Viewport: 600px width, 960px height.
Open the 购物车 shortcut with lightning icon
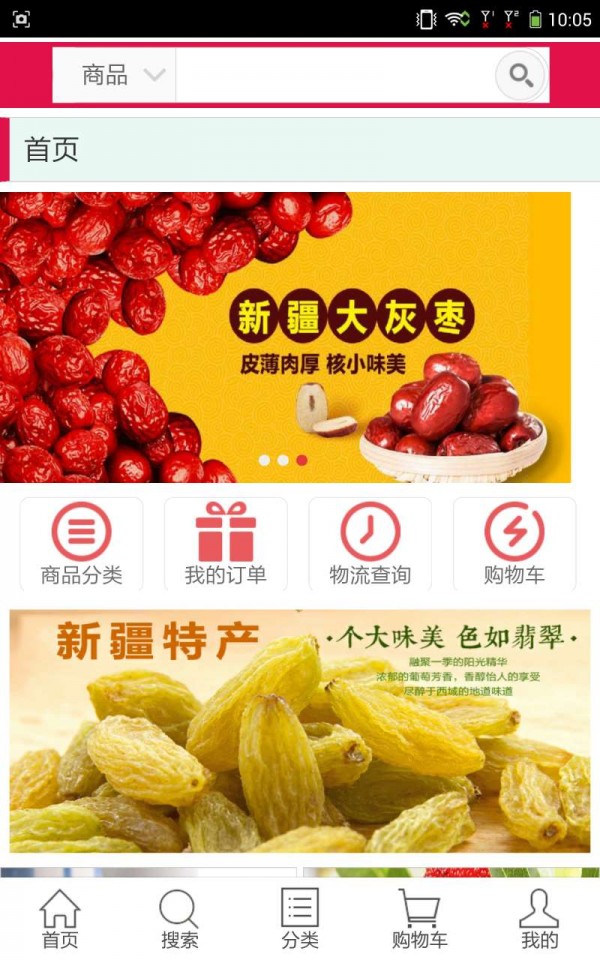(514, 544)
